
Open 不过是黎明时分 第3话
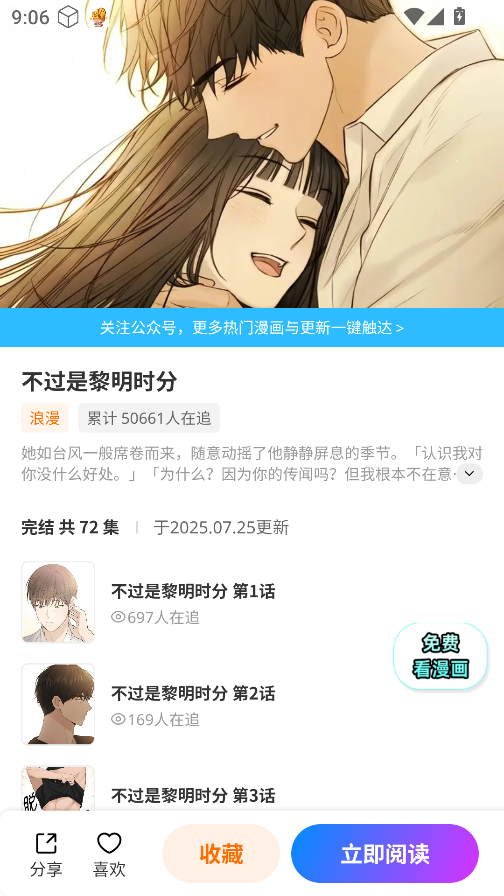click(252, 789)
